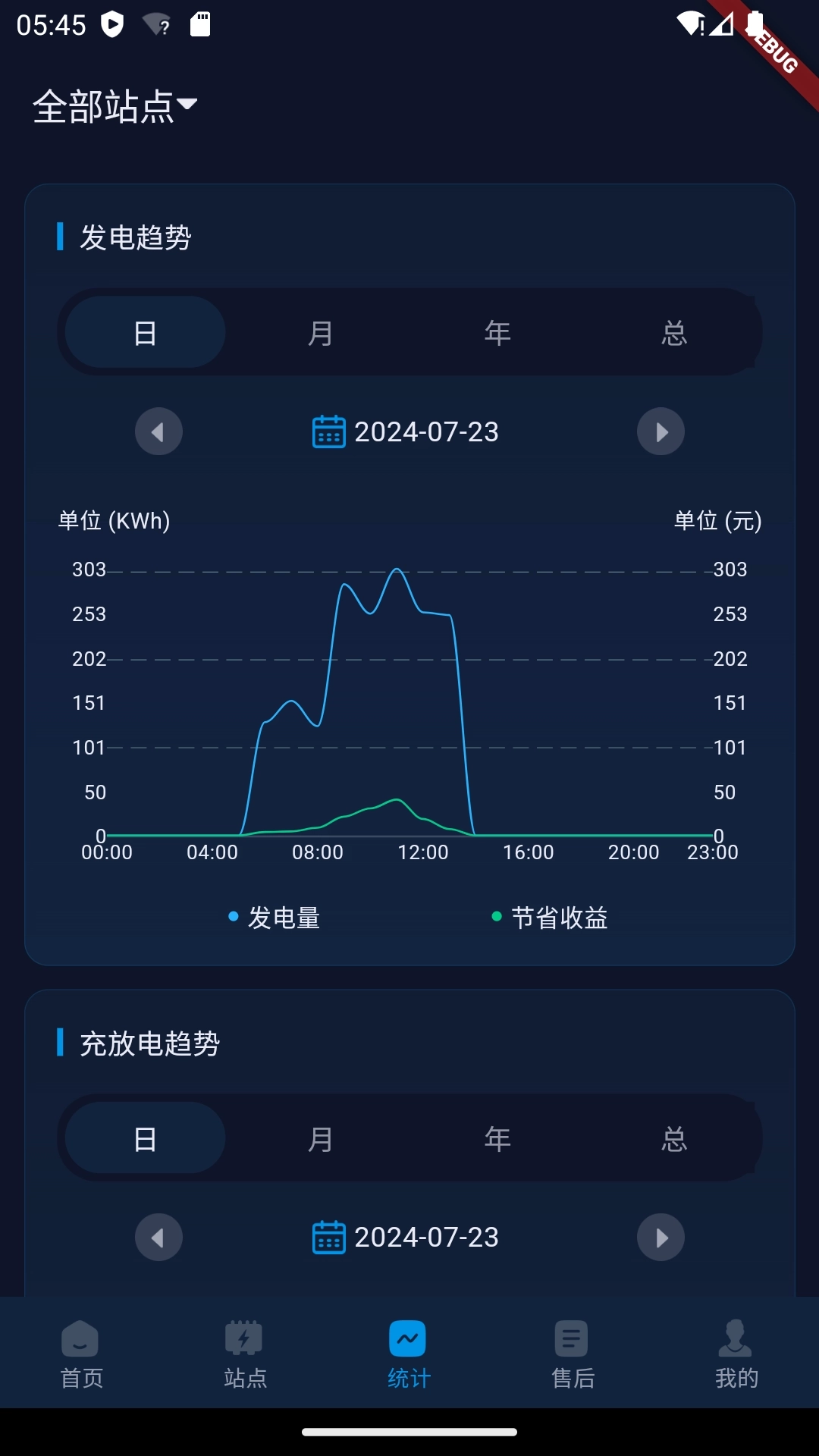This screenshot has width=819, height=1456.
Task: Select the 日 tab in 发电趋势
Action: (146, 332)
